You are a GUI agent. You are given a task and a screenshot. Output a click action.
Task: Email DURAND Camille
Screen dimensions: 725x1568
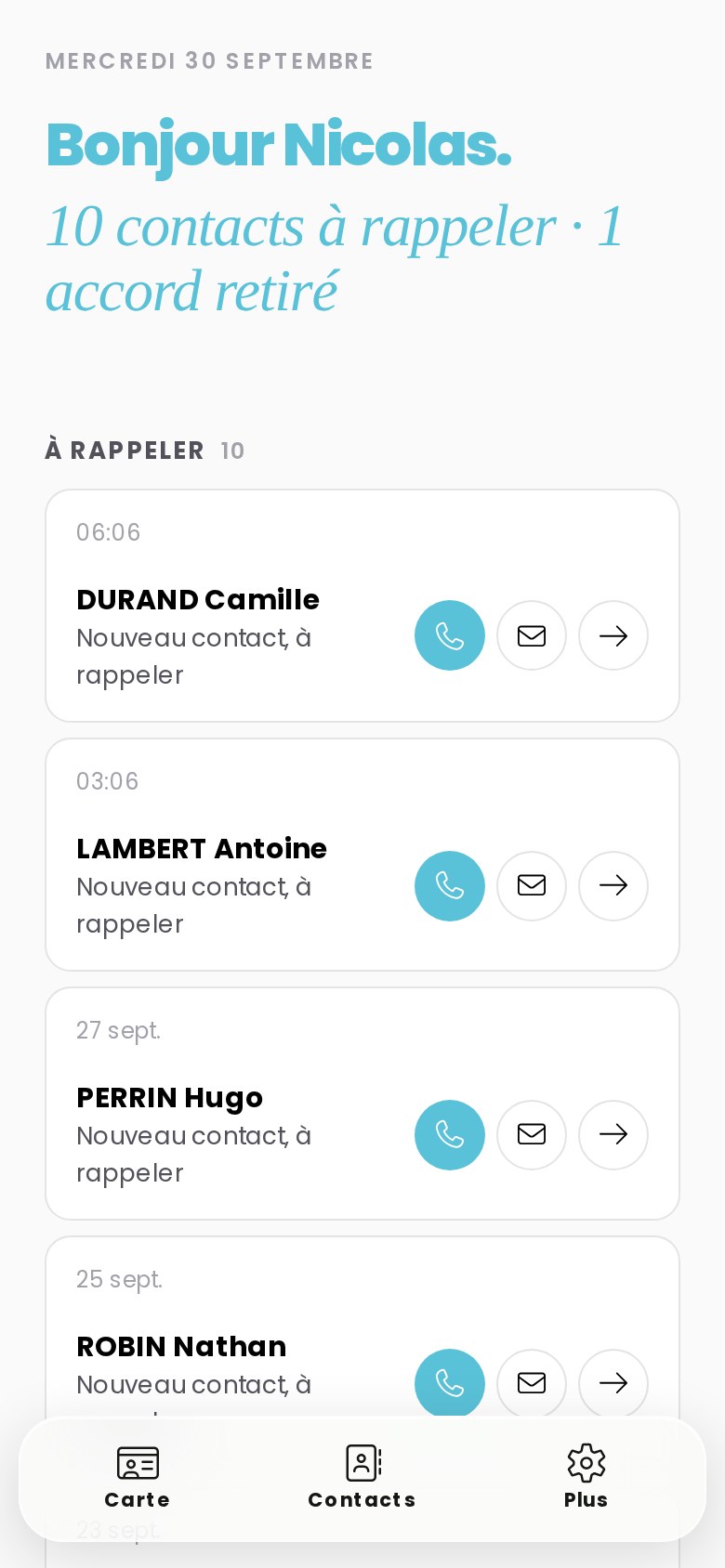[x=532, y=635]
